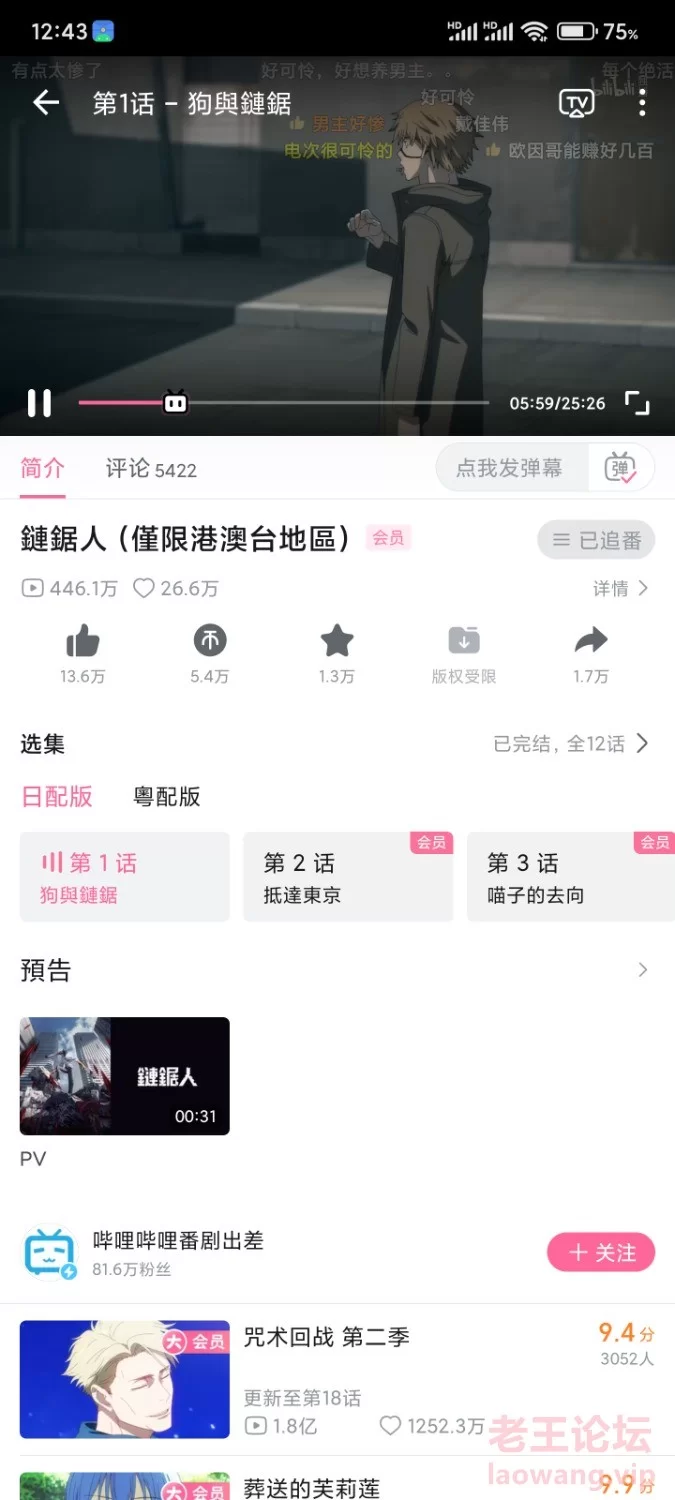
Task: Follow 哔哩哔哩番剧出差 with 关注 button
Action: (601, 1253)
